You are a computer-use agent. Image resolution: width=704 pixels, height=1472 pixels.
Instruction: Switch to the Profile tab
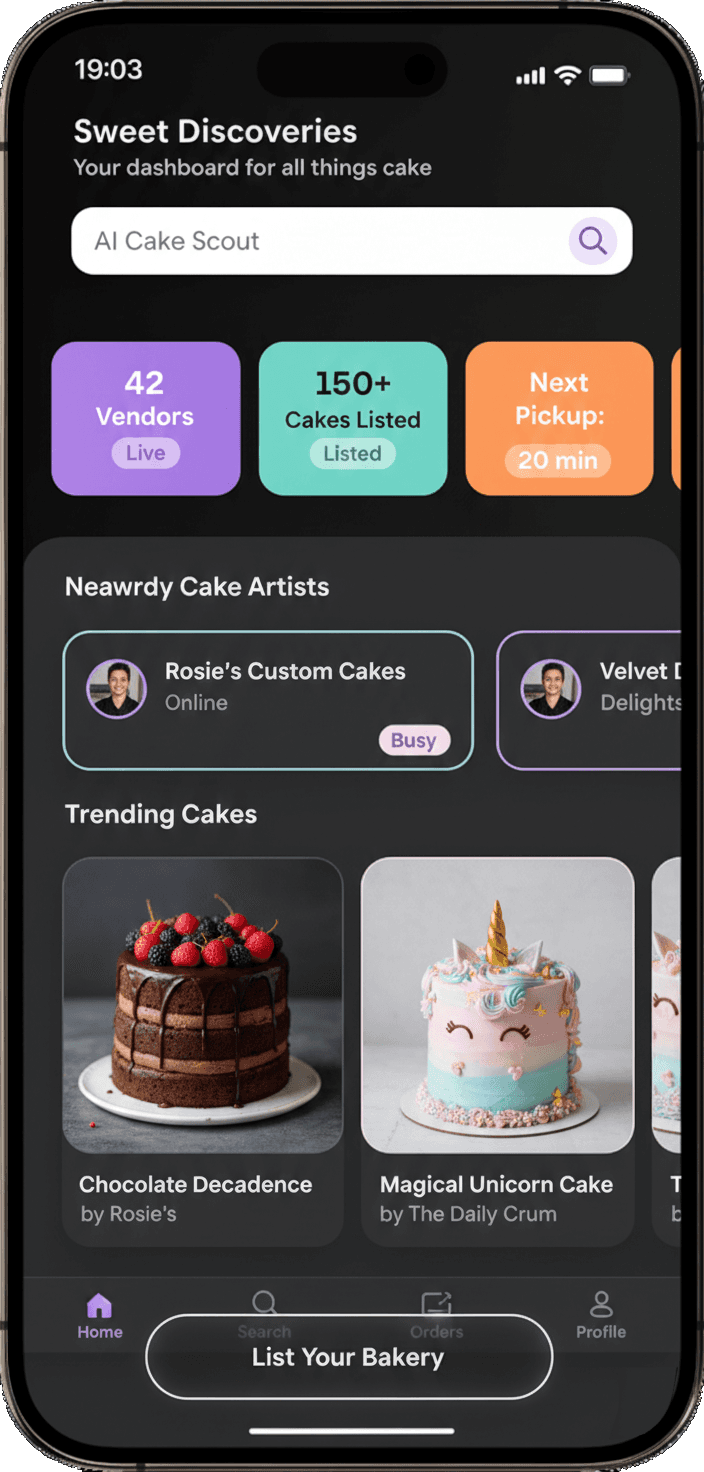pos(601,1315)
